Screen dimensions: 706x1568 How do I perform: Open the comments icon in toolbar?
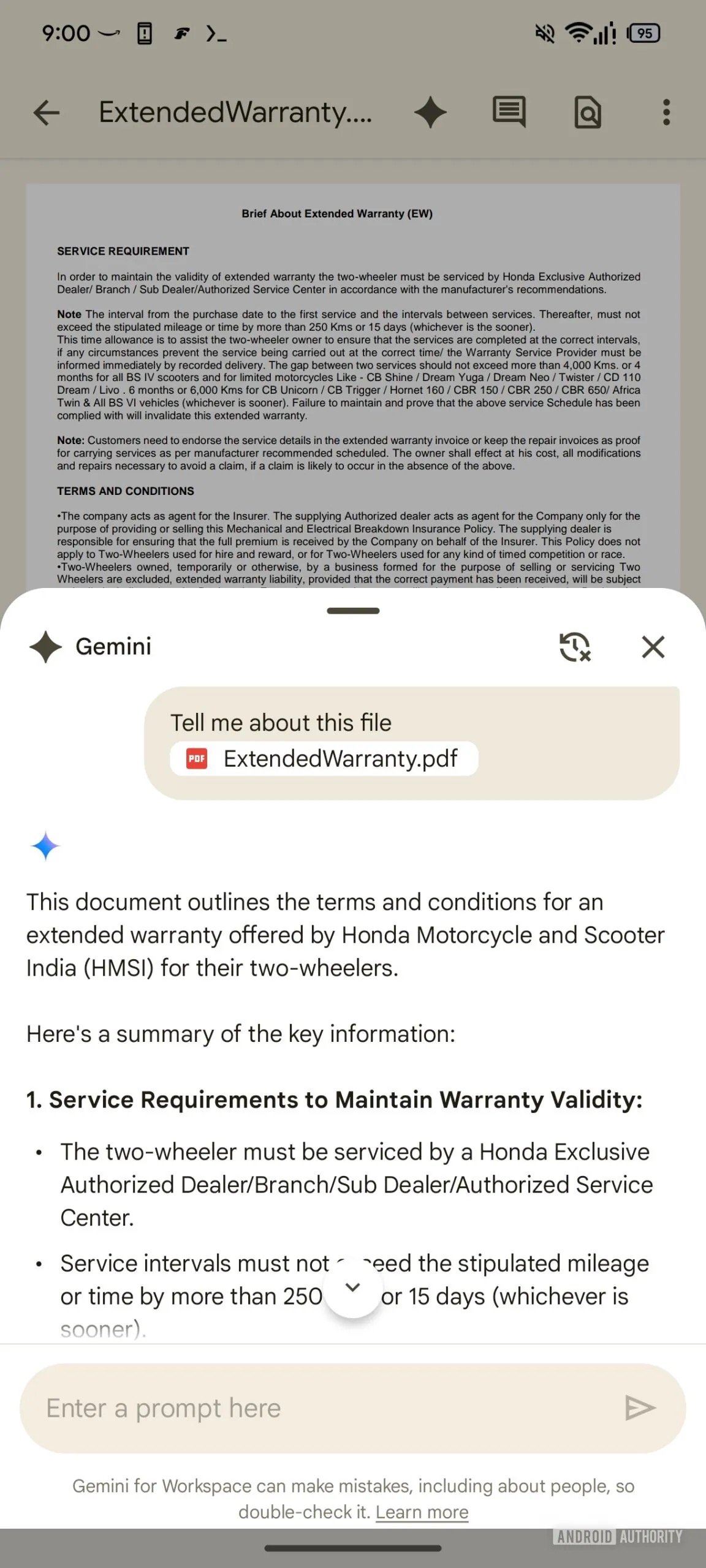point(509,112)
